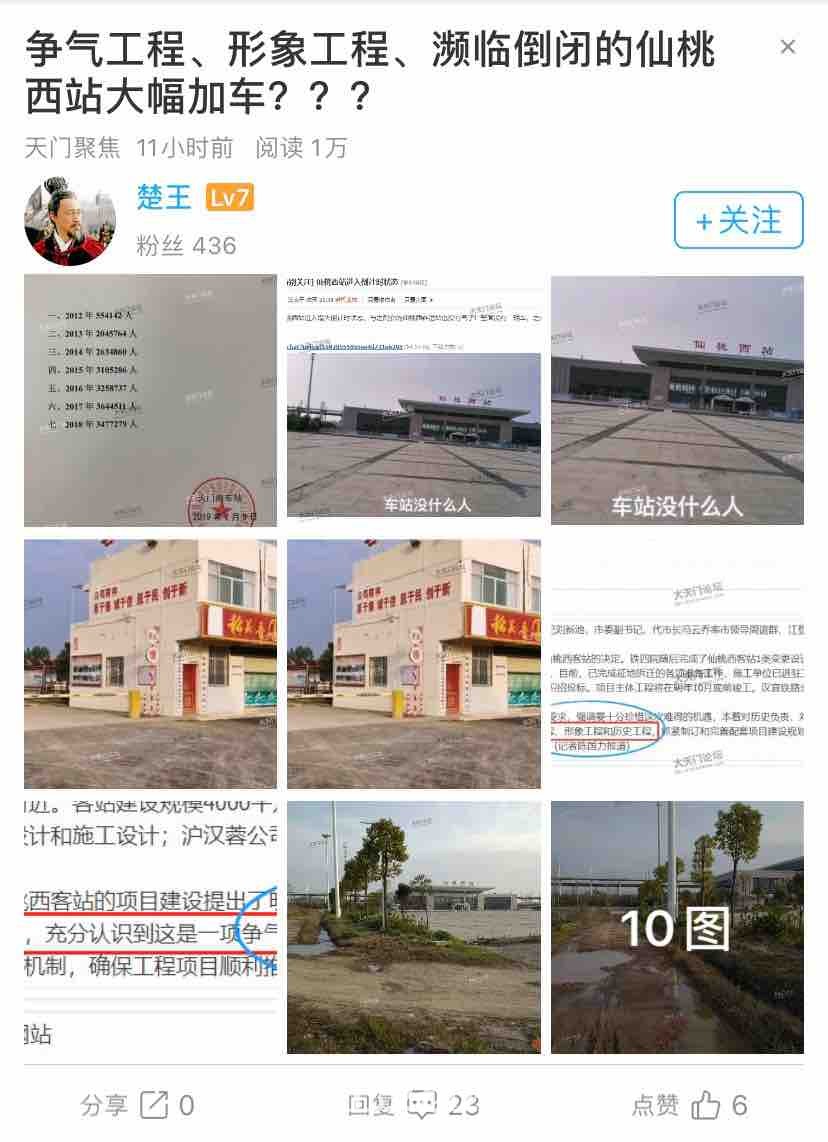
Task: Open 楚王's username link
Action: click(164, 197)
